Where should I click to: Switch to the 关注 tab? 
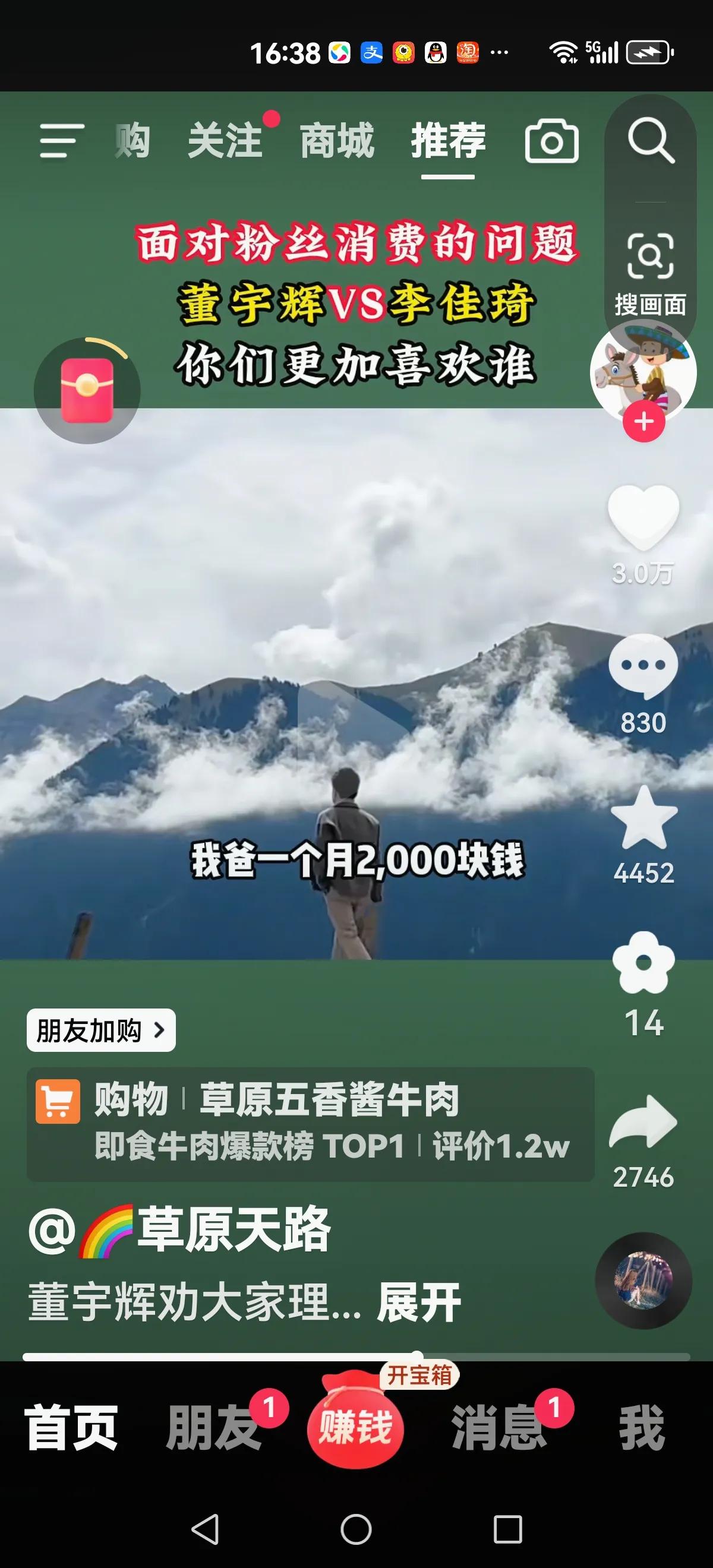pyautogui.click(x=225, y=141)
